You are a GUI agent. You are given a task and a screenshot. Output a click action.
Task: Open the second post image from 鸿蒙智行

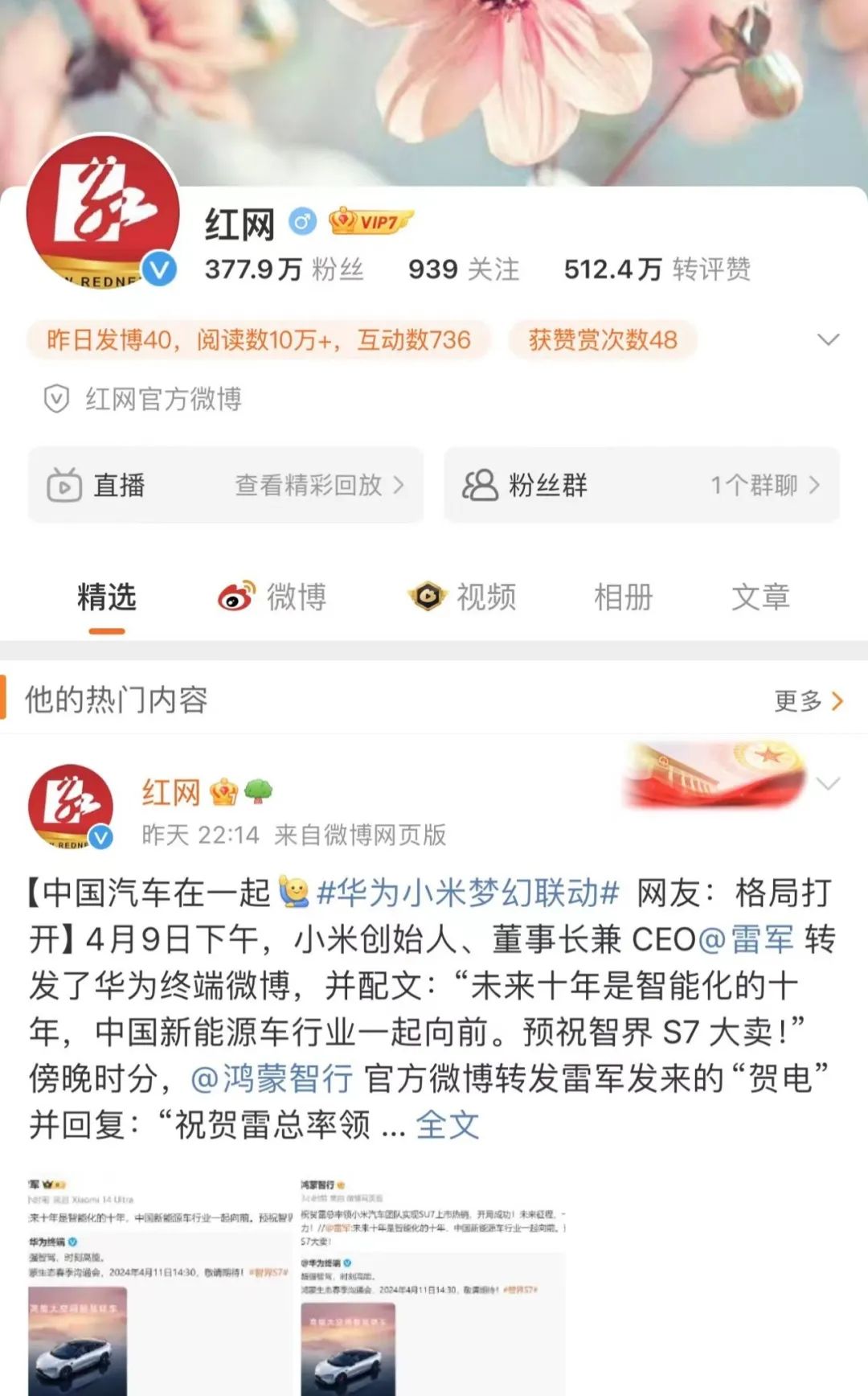pyautogui.click(x=432, y=1287)
